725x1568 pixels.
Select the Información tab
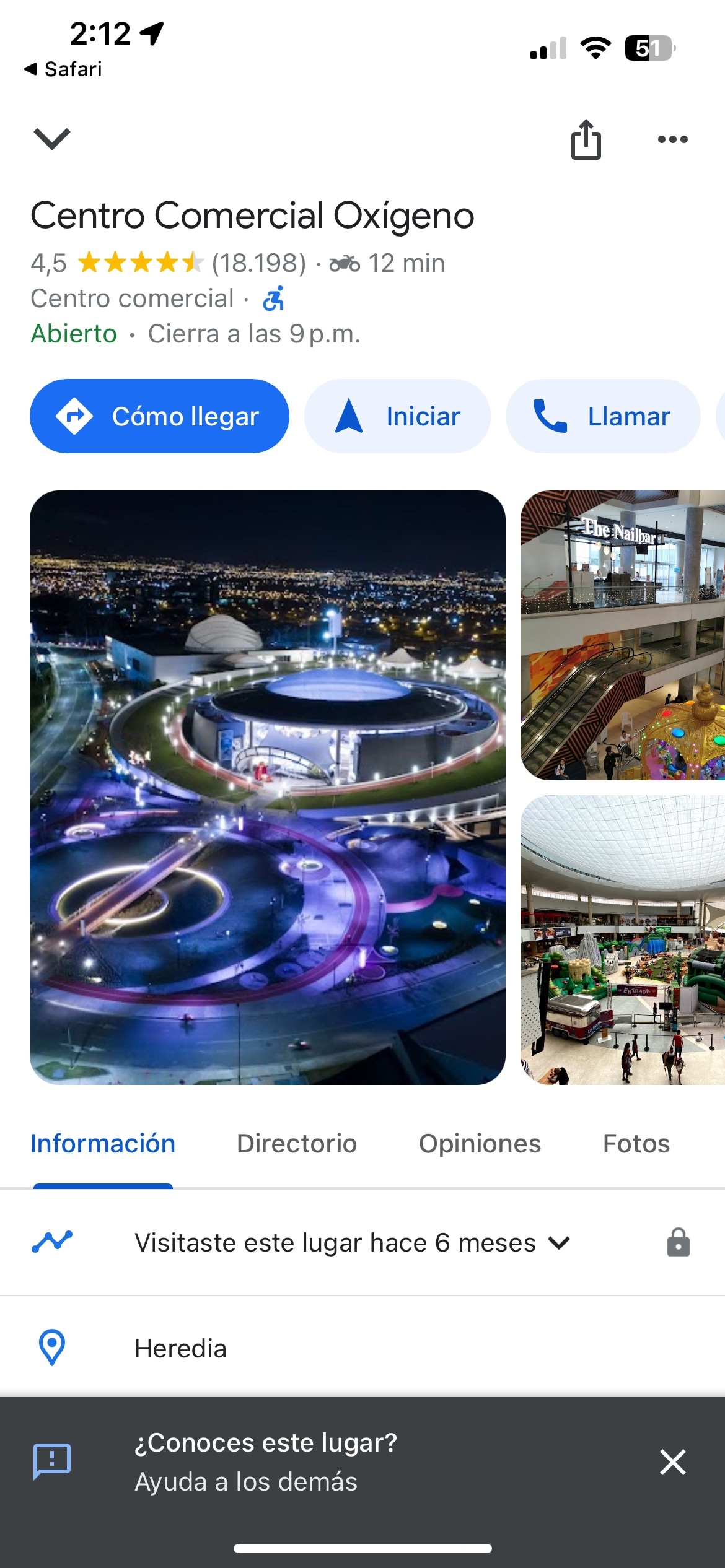(103, 1143)
